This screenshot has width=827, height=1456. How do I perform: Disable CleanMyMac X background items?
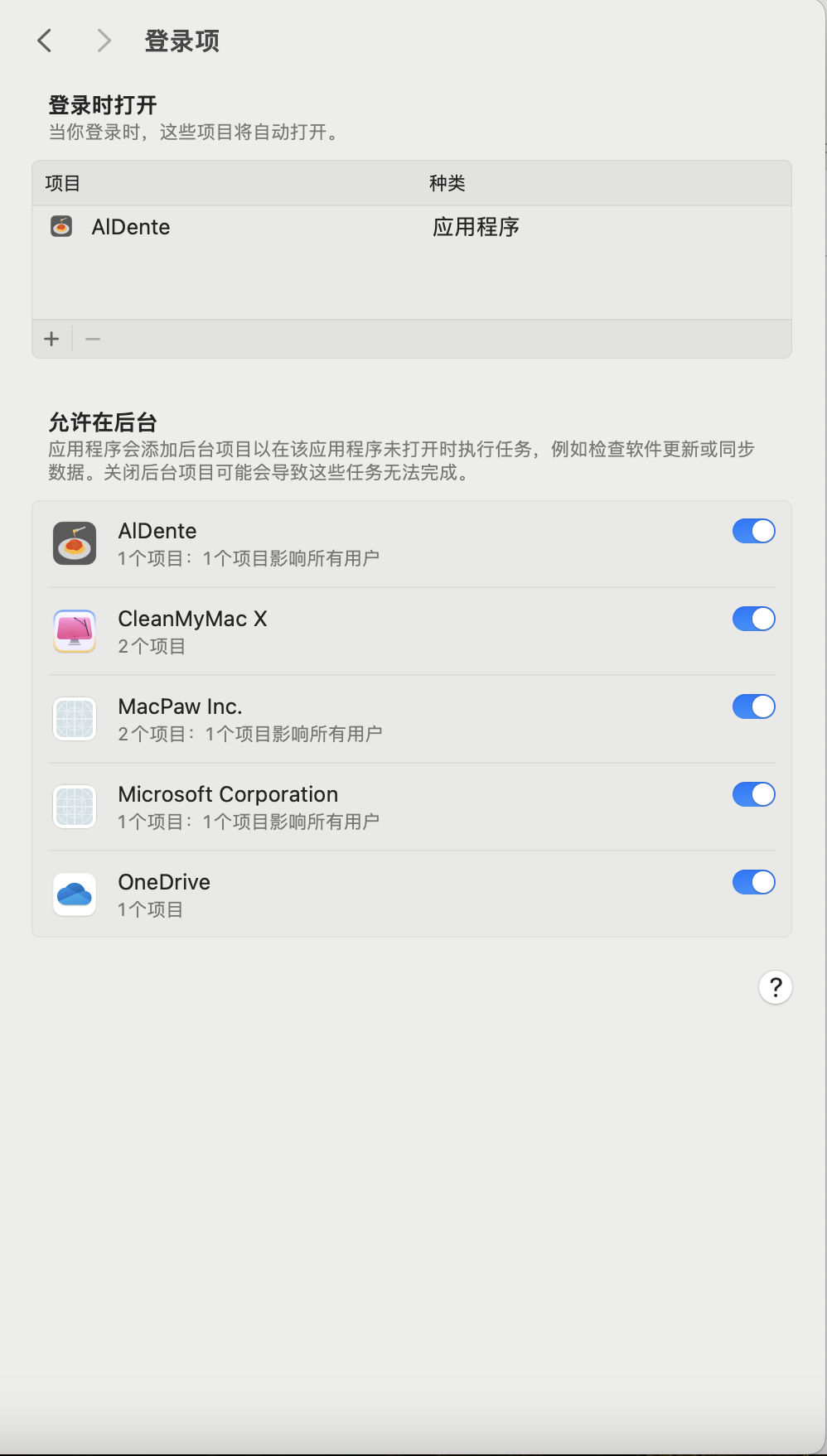pyautogui.click(x=753, y=619)
